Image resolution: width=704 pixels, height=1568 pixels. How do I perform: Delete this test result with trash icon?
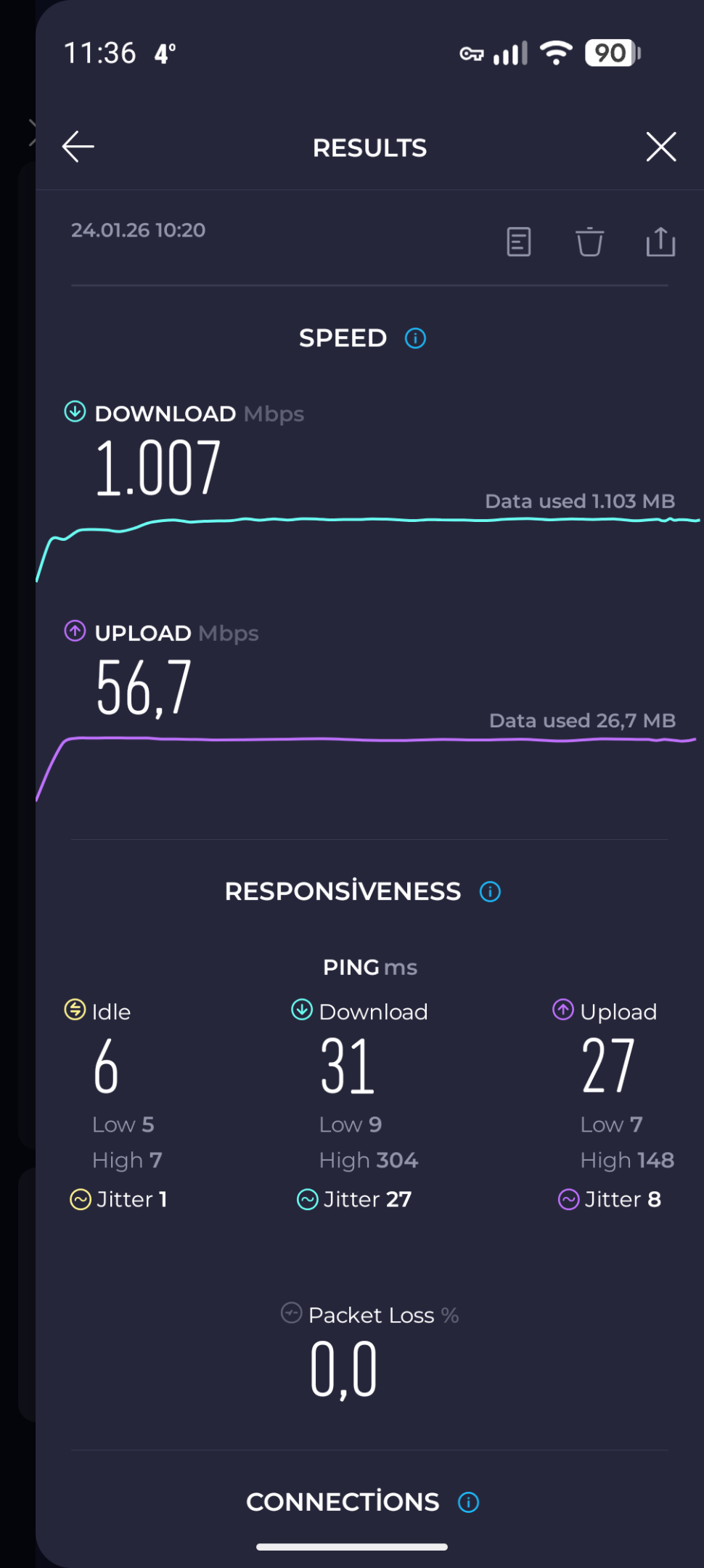589,242
